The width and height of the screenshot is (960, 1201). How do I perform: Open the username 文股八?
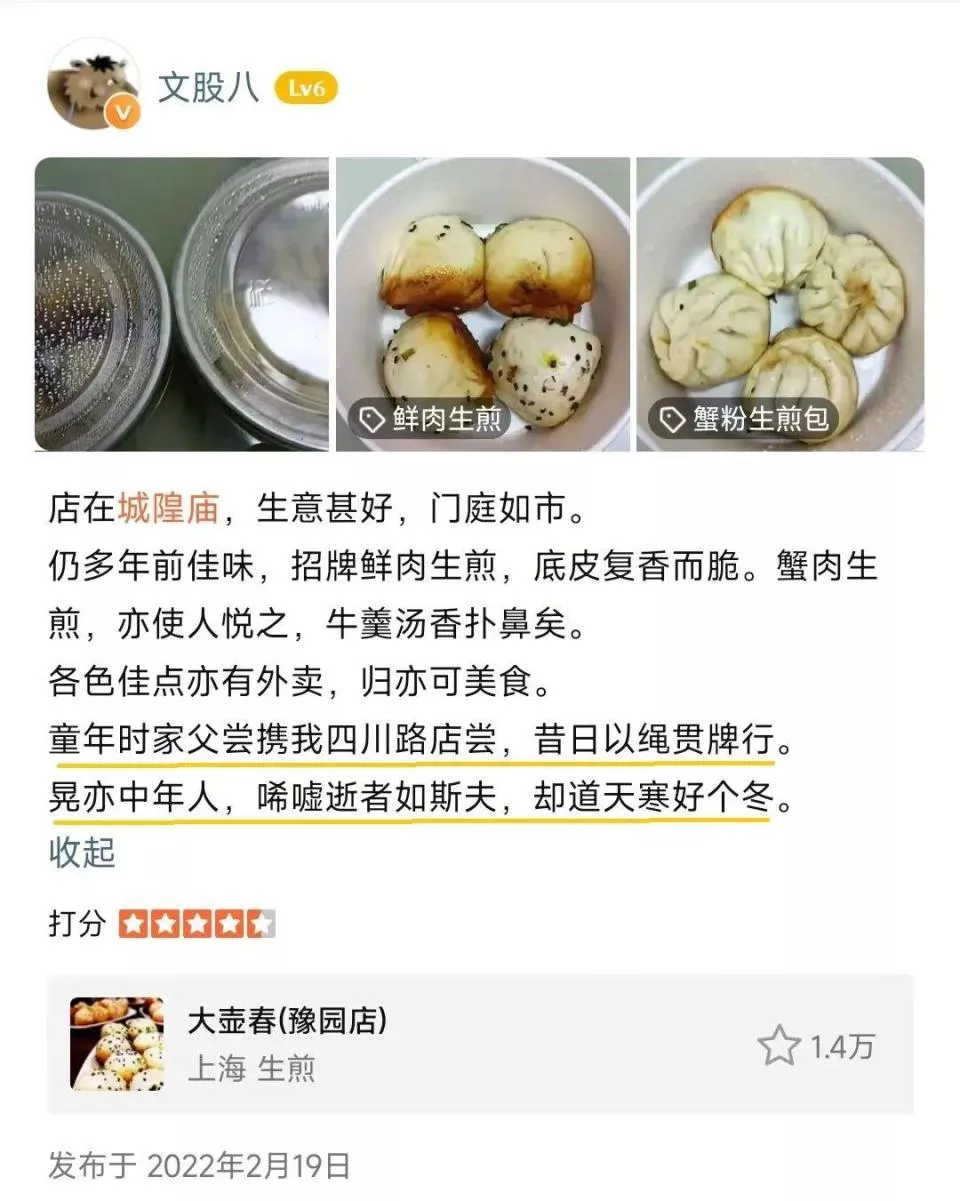pos(208,88)
